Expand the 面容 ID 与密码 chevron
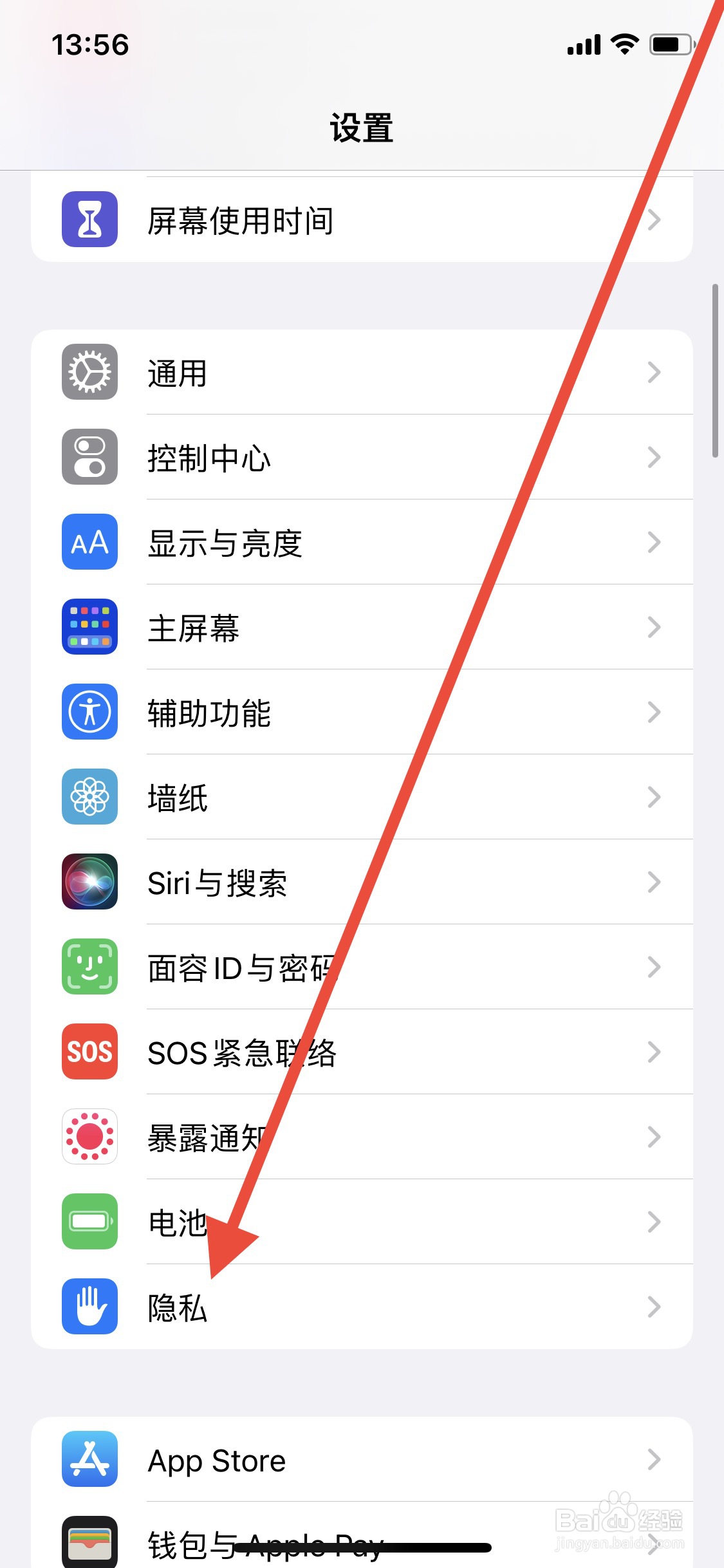Screen dimensions: 724x1568 pos(653,967)
